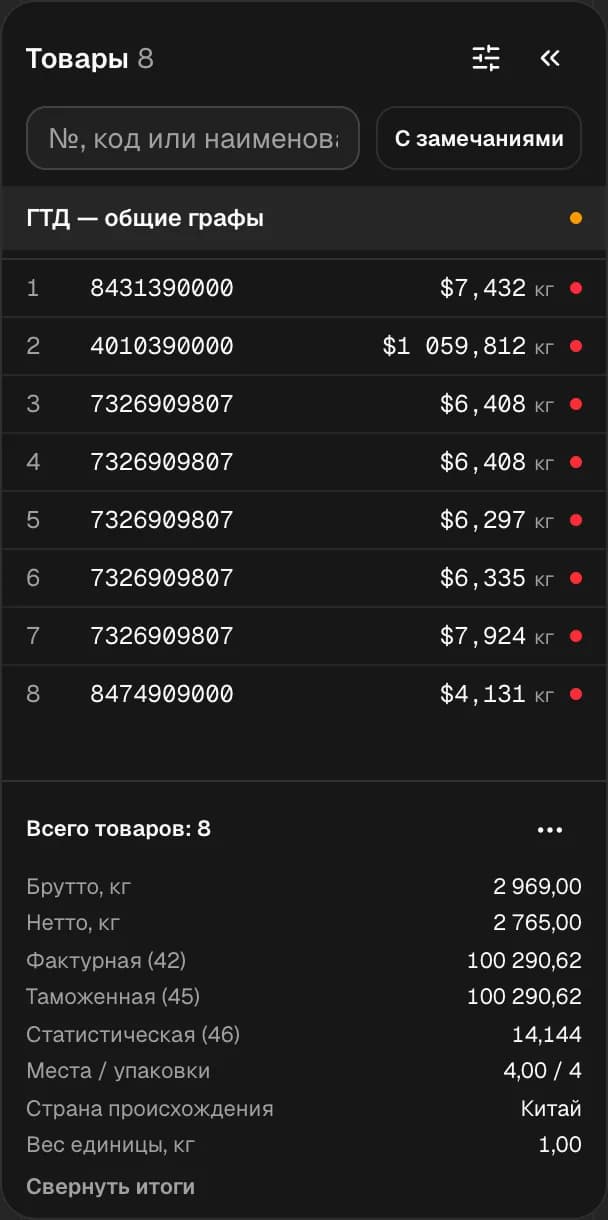Open item 1 with code 8431390000
This screenshot has height=1220, width=608.
(x=304, y=288)
